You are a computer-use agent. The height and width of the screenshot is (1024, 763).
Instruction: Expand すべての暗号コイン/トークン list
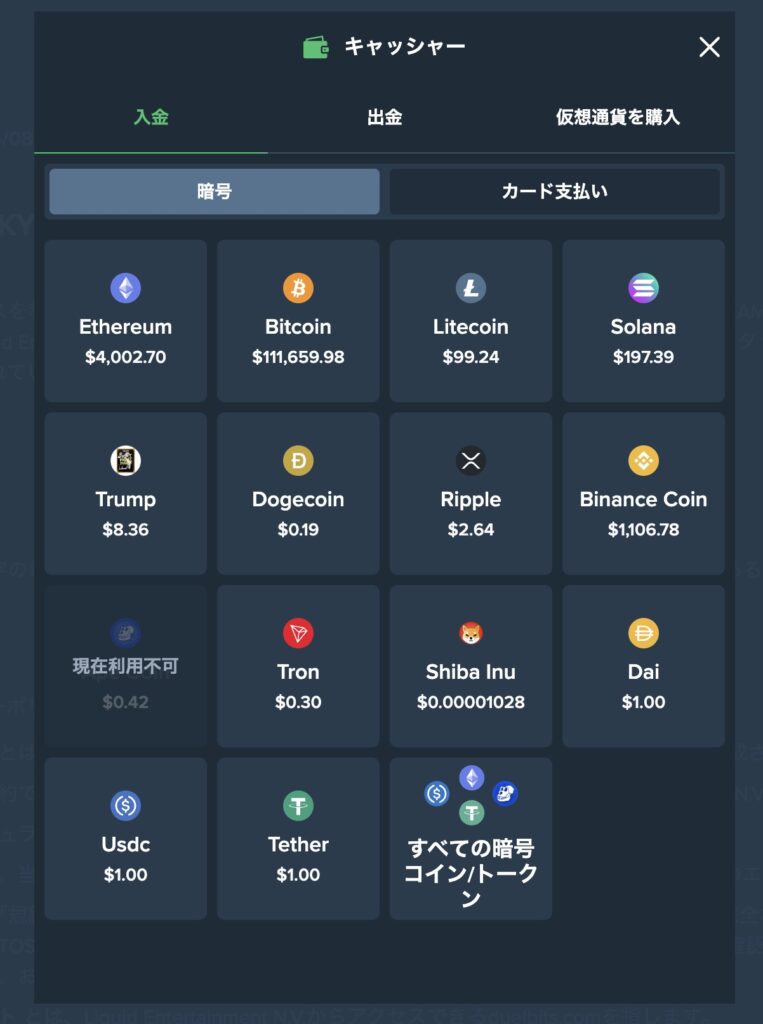click(470, 838)
